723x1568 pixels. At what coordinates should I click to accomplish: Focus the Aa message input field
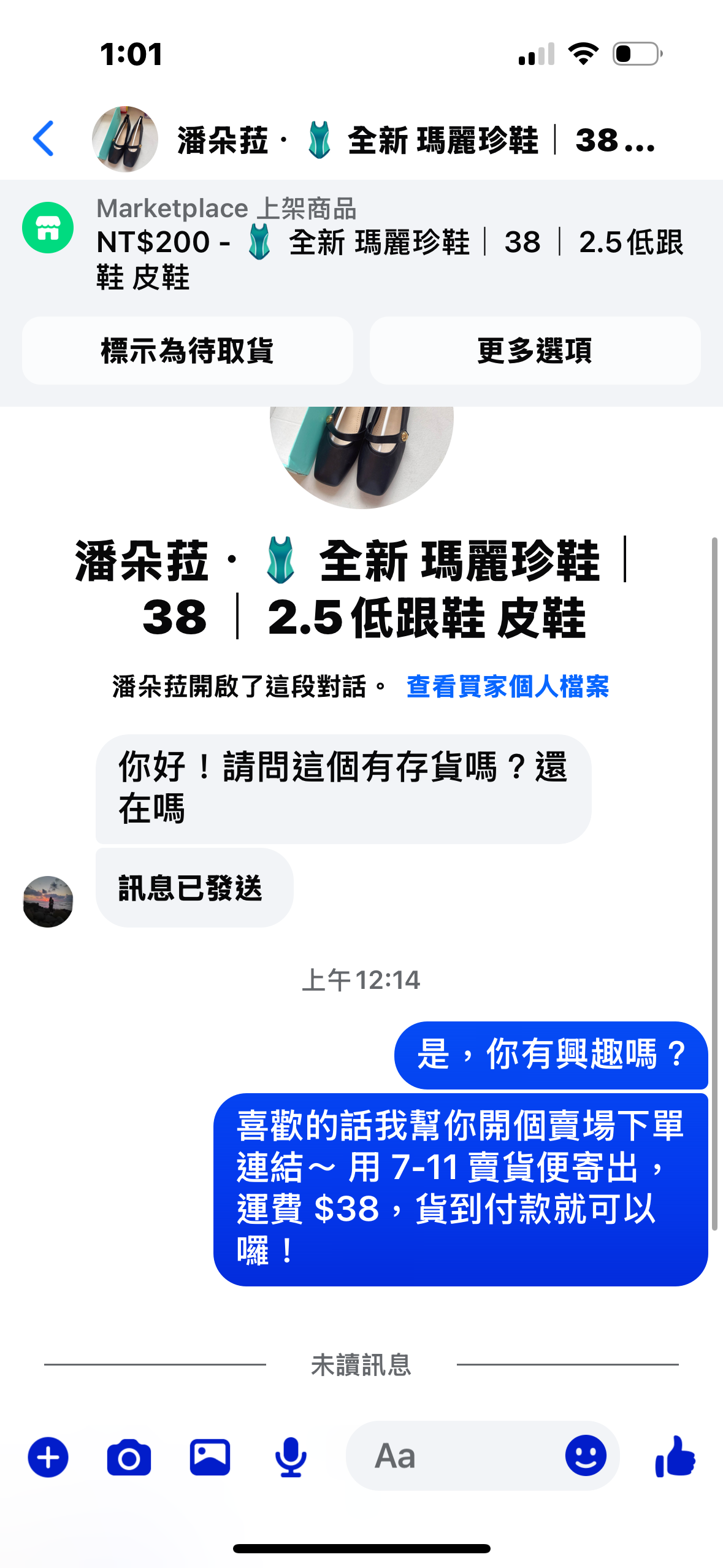(x=454, y=1456)
